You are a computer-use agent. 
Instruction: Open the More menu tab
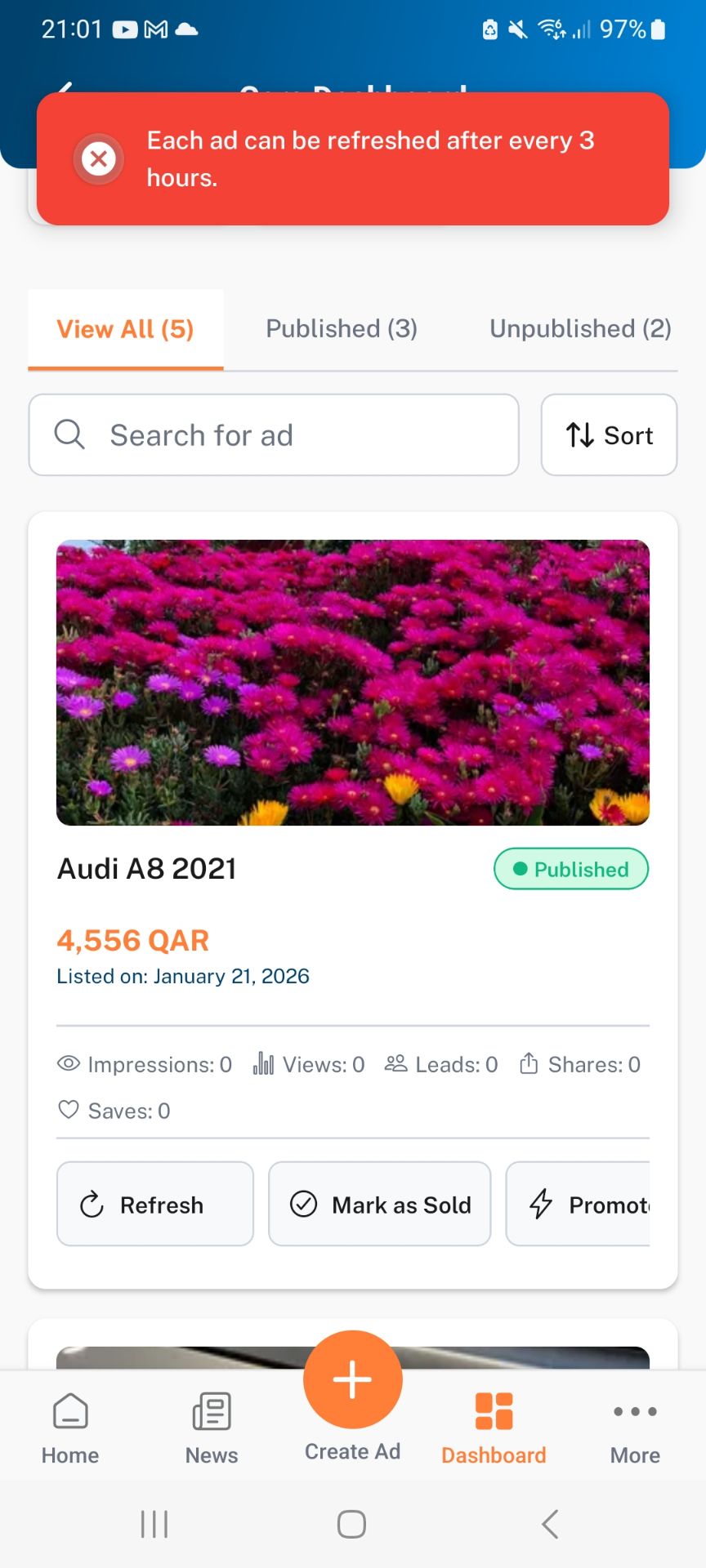pos(635,1429)
